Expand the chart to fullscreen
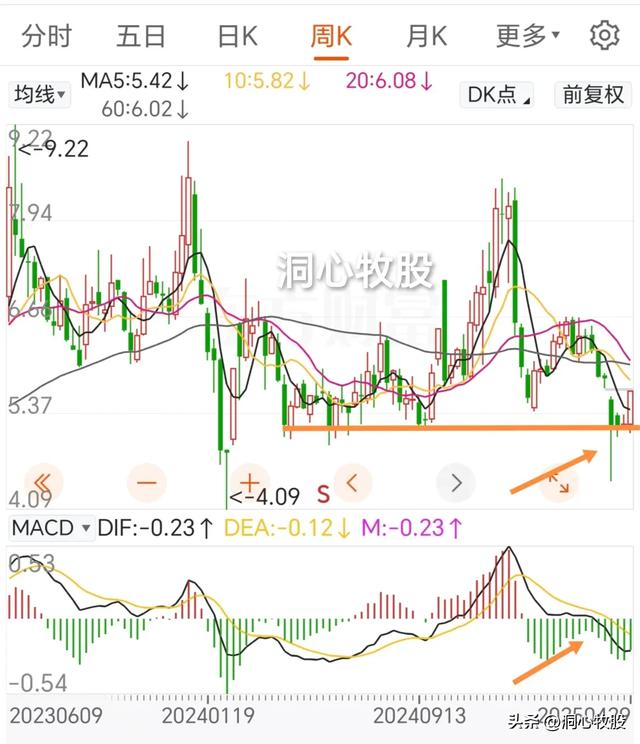 [559, 483]
